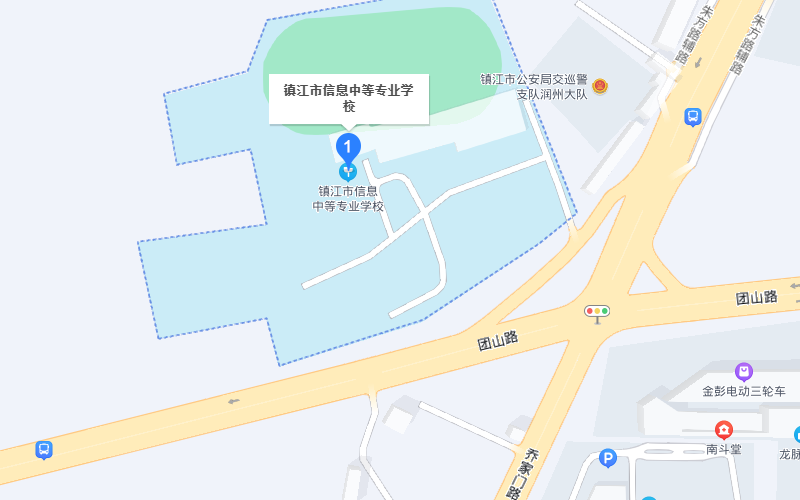Tap the blue location pin numbered 1
800x500 pixels.
click(347, 148)
